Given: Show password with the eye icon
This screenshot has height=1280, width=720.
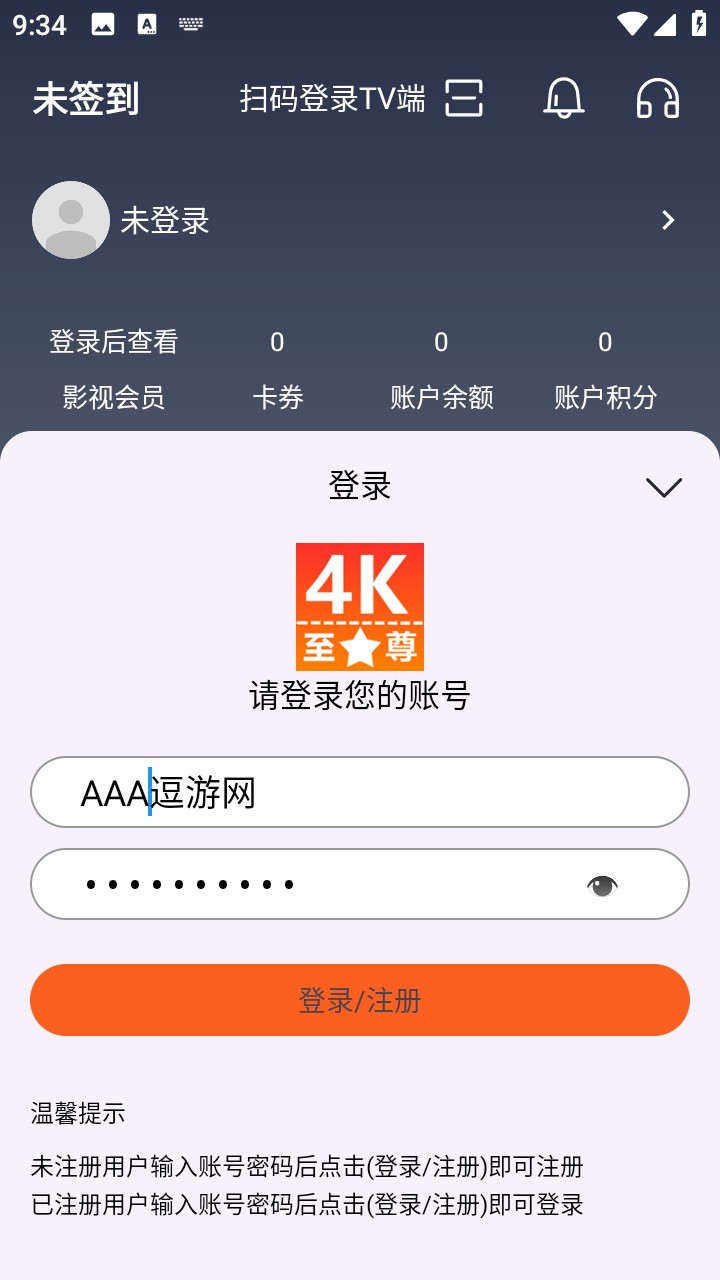Looking at the screenshot, I should pos(601,885).
